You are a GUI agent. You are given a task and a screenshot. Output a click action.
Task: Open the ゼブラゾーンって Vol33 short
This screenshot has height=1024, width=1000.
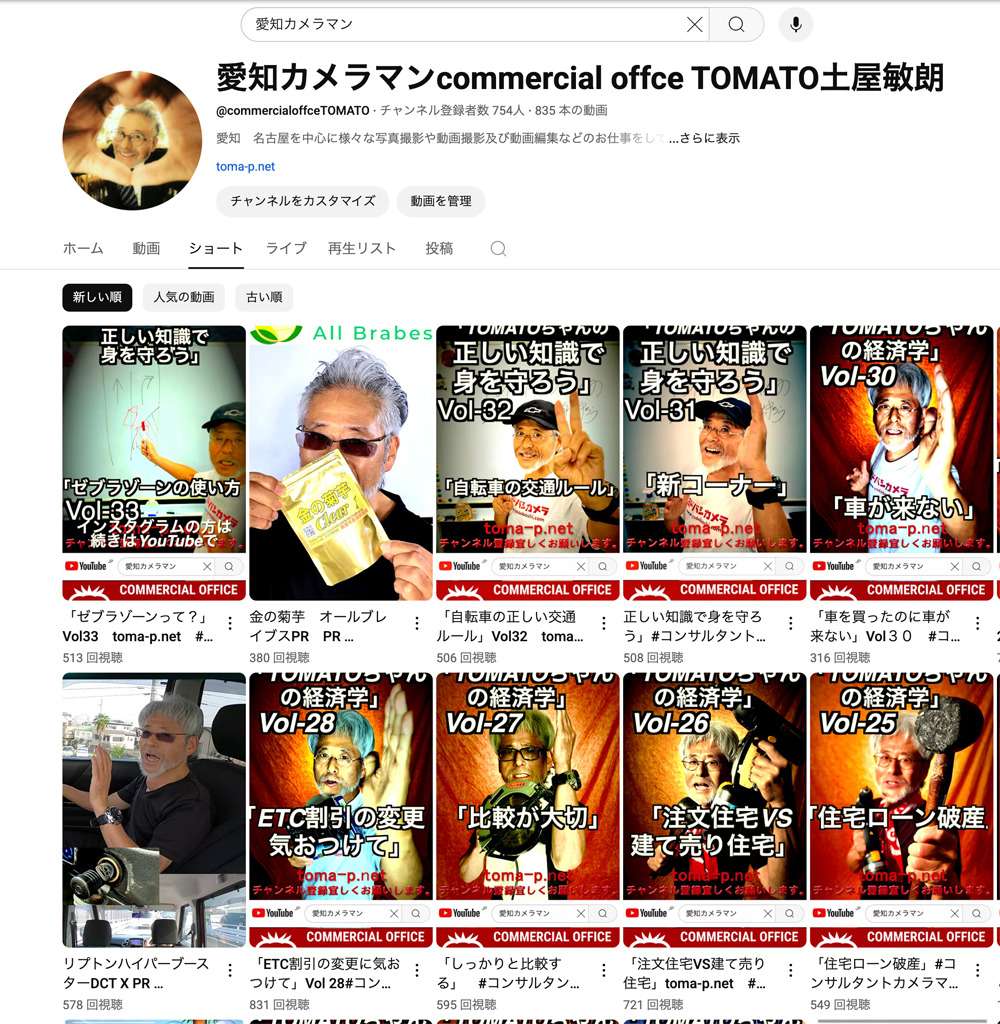click(154, 462)
